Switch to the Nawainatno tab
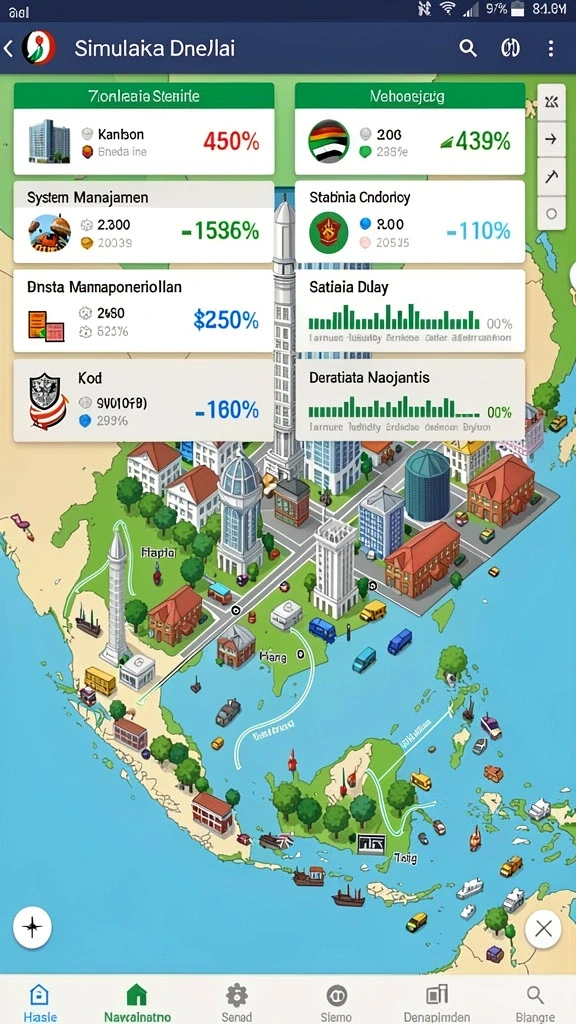The image size is (576, 1024). tap(137, 1004)
